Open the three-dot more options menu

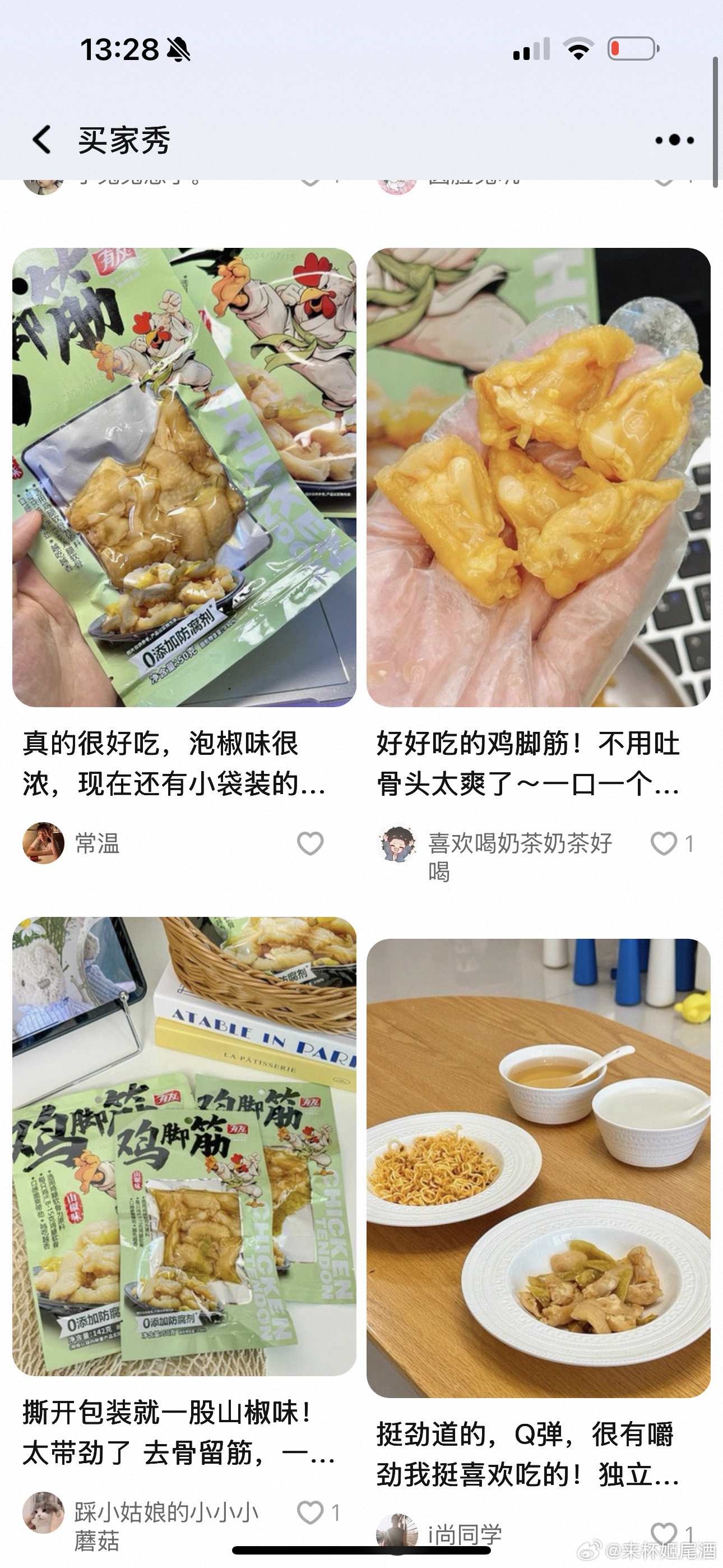[x=674, y=140]
